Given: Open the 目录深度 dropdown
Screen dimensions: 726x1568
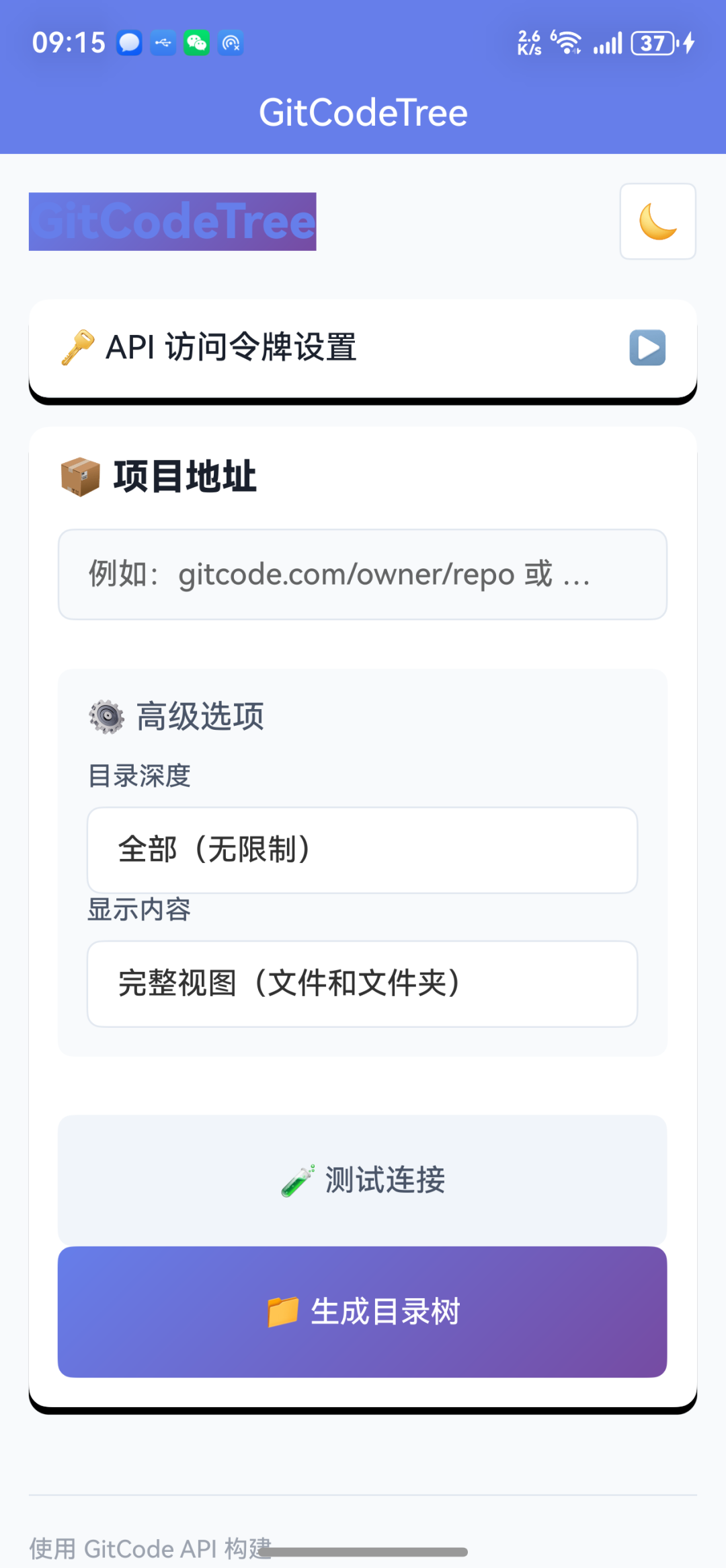Looking at the screenshot, I should pyautogui.click(x=362, y=850).
